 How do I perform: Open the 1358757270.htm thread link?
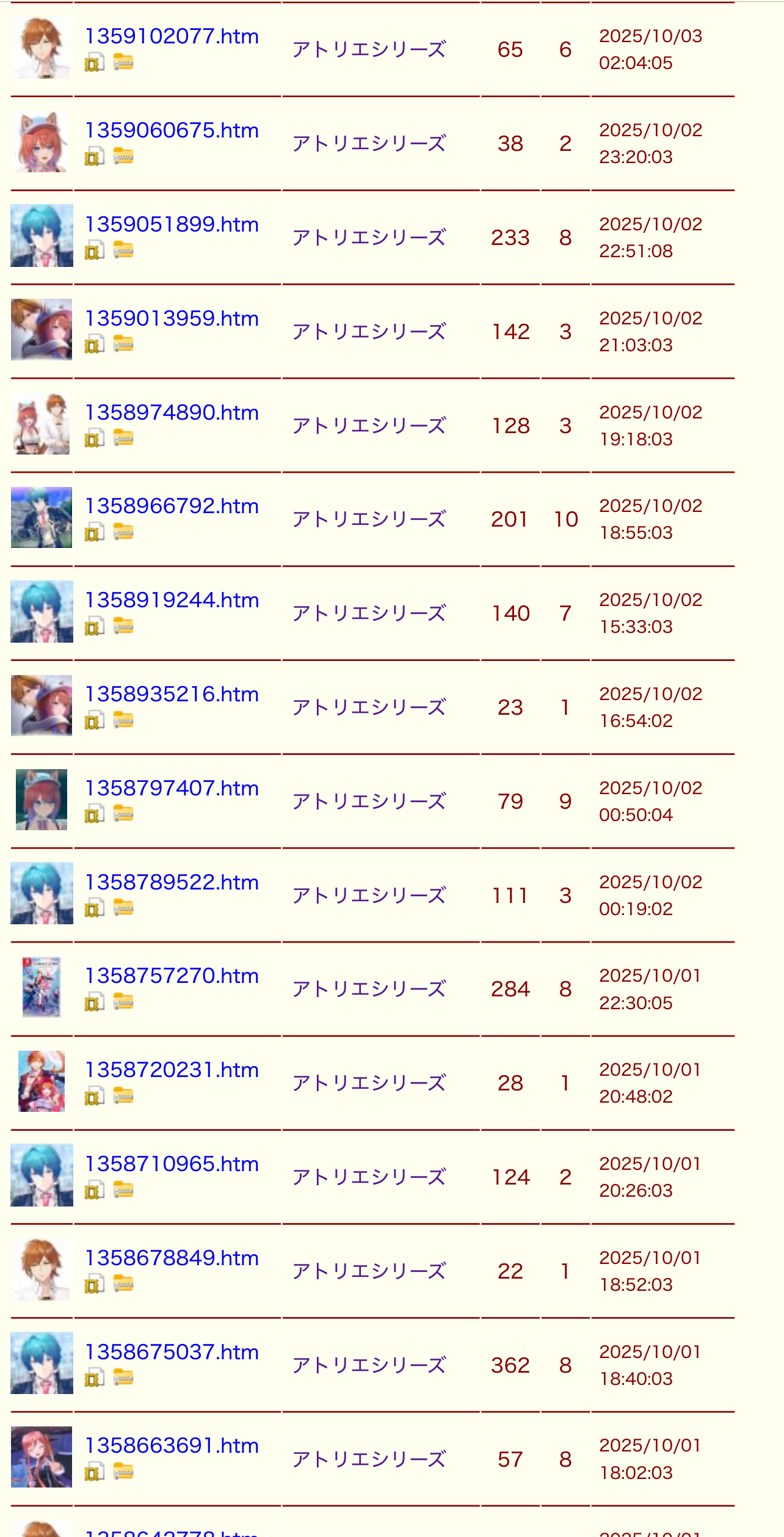(172, 976)
